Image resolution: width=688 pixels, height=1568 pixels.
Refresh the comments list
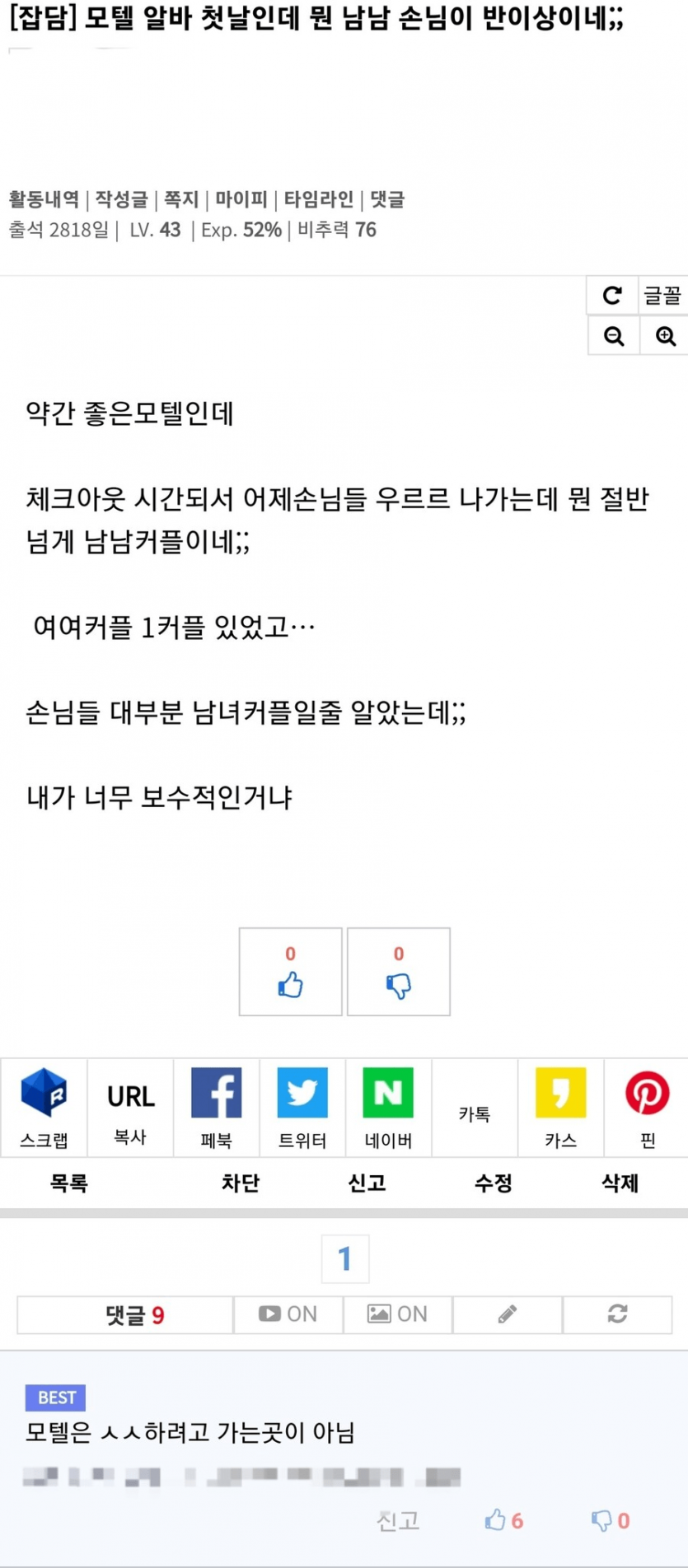tap(617, 1314)
